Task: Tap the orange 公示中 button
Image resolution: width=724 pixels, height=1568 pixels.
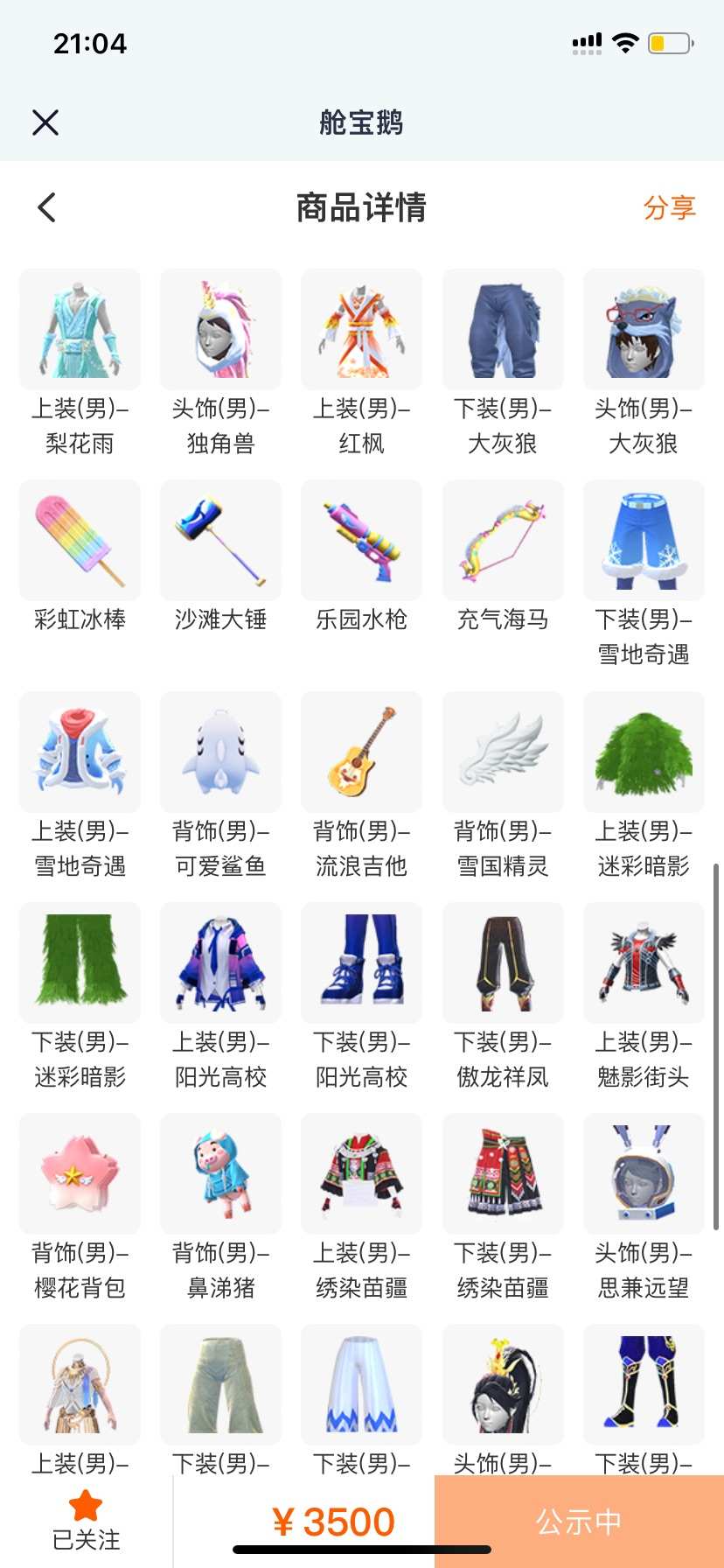Action: 579,1522
